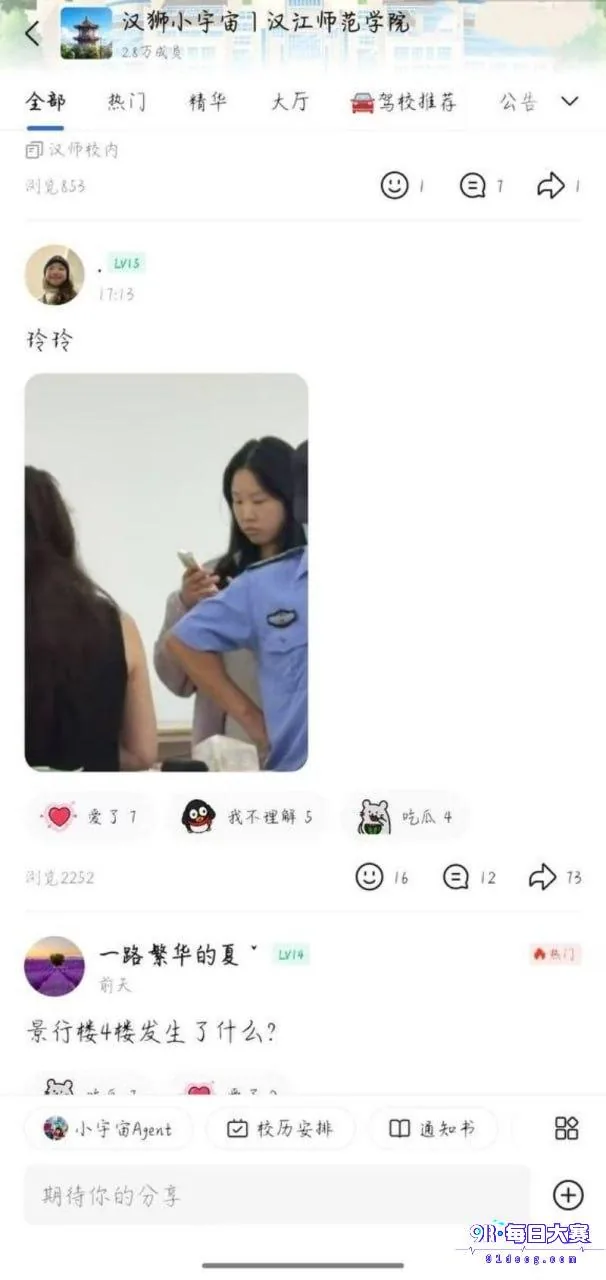Switch to the 精华 tab
The width and height of the screenshot is (606, 1280).
click(208, 101)
